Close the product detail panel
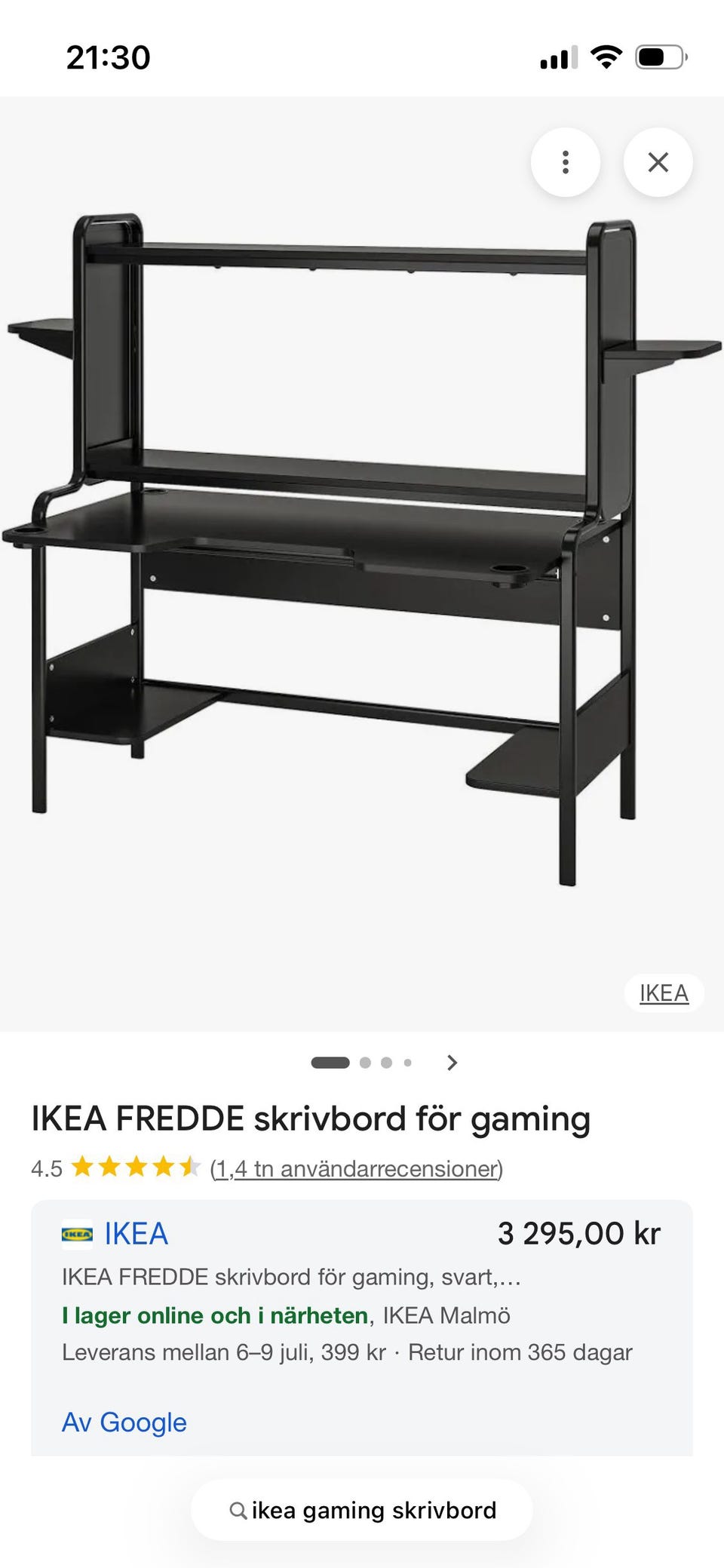 pyautogui.click(x=658, y=162)
